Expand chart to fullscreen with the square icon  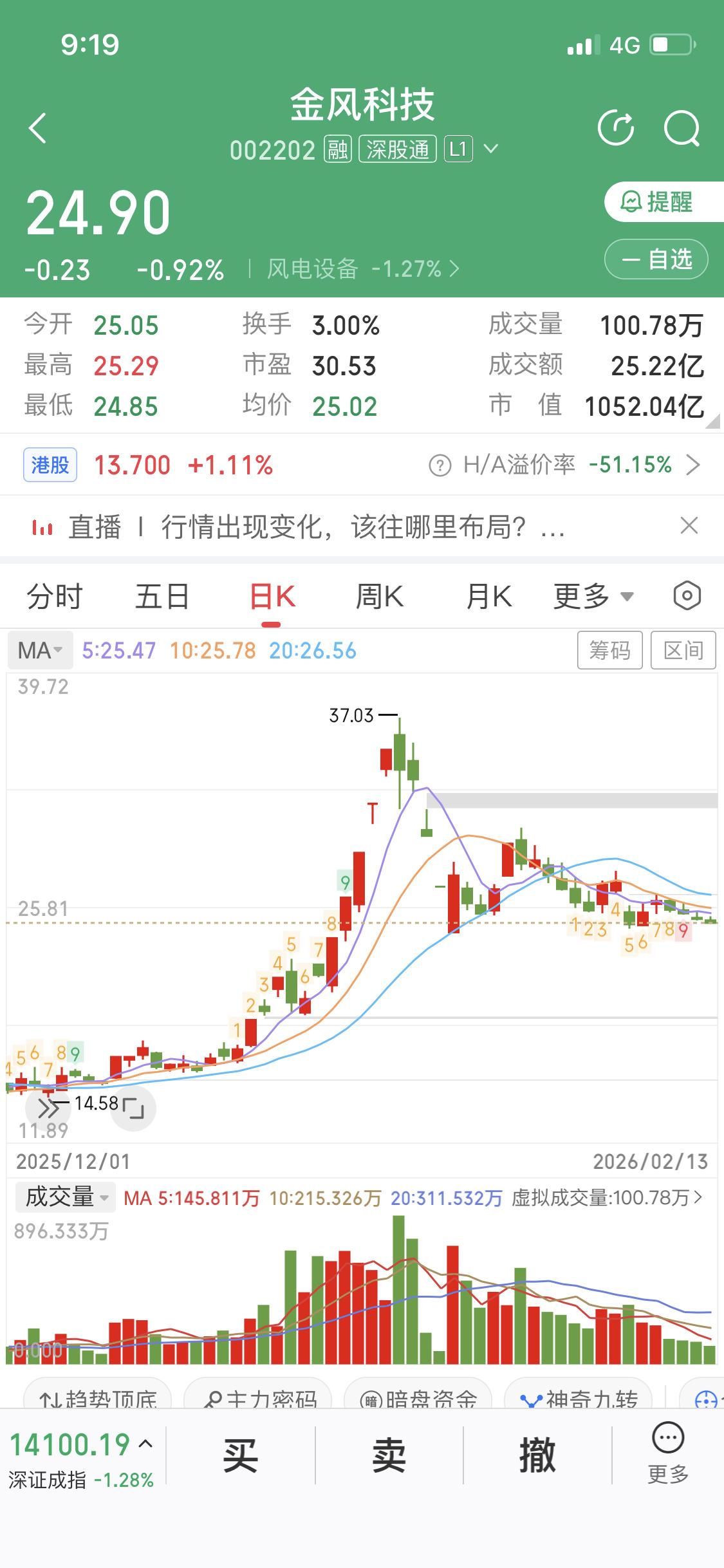point(132,1108)
